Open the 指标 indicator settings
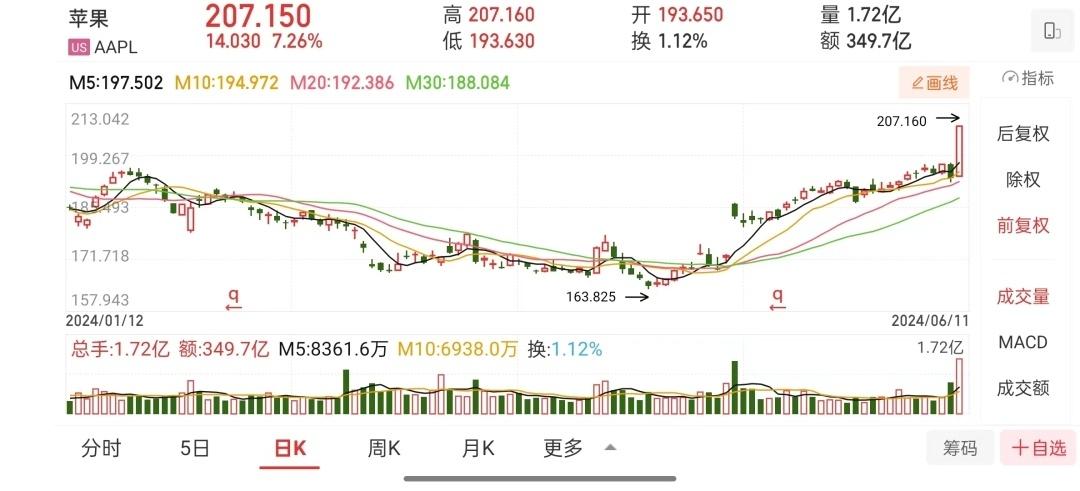1080x491 pixels. click(1028, 78)
